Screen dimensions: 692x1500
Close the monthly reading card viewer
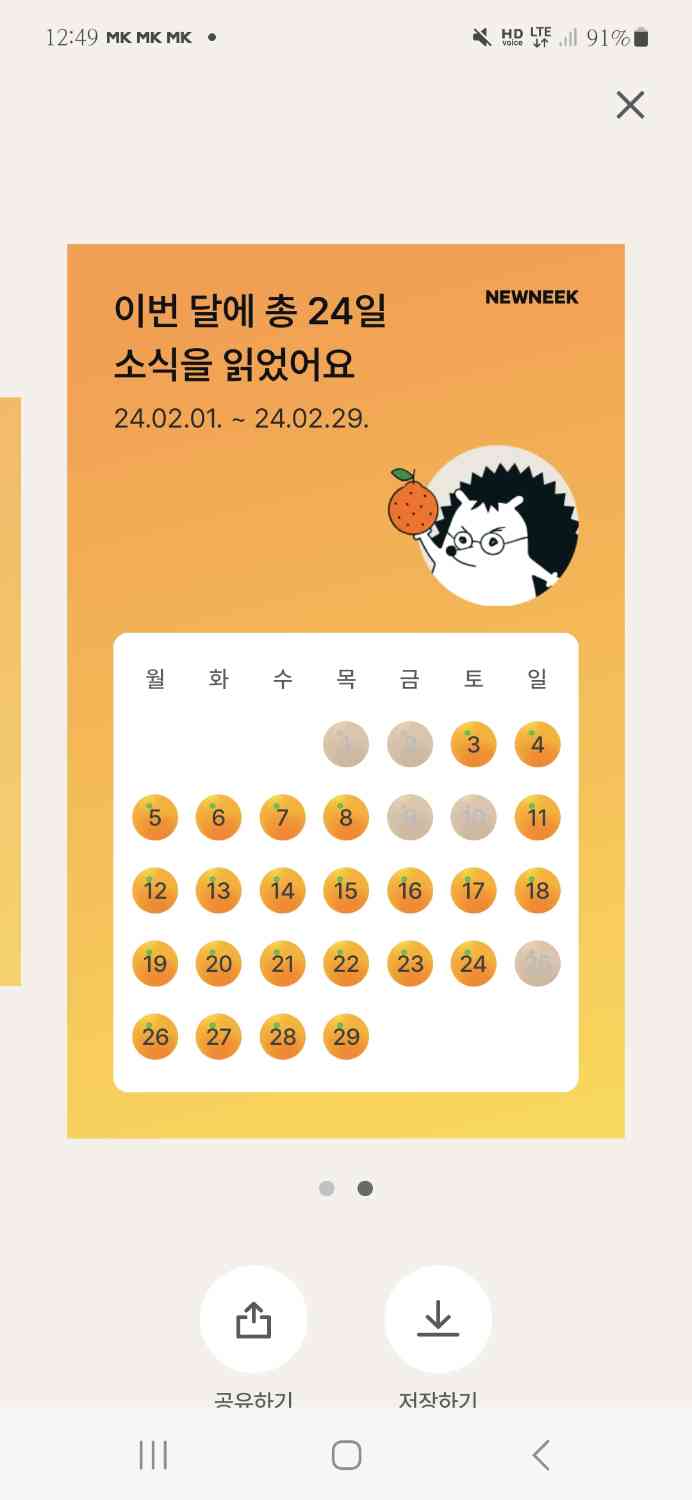tap(630, 105)
